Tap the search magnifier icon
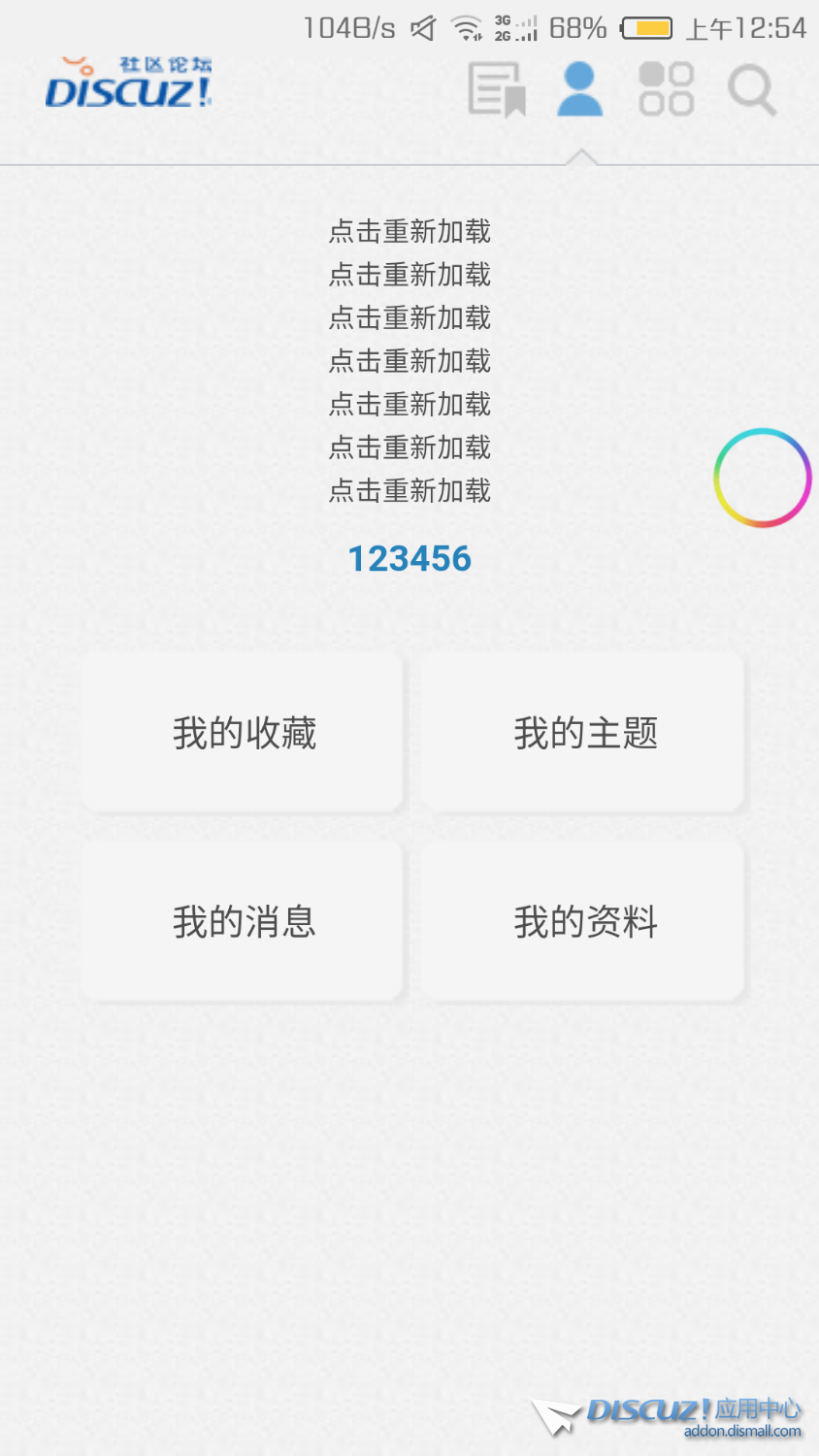The image size is (819, 1456). pyautogui.click(x=752, y=90)
